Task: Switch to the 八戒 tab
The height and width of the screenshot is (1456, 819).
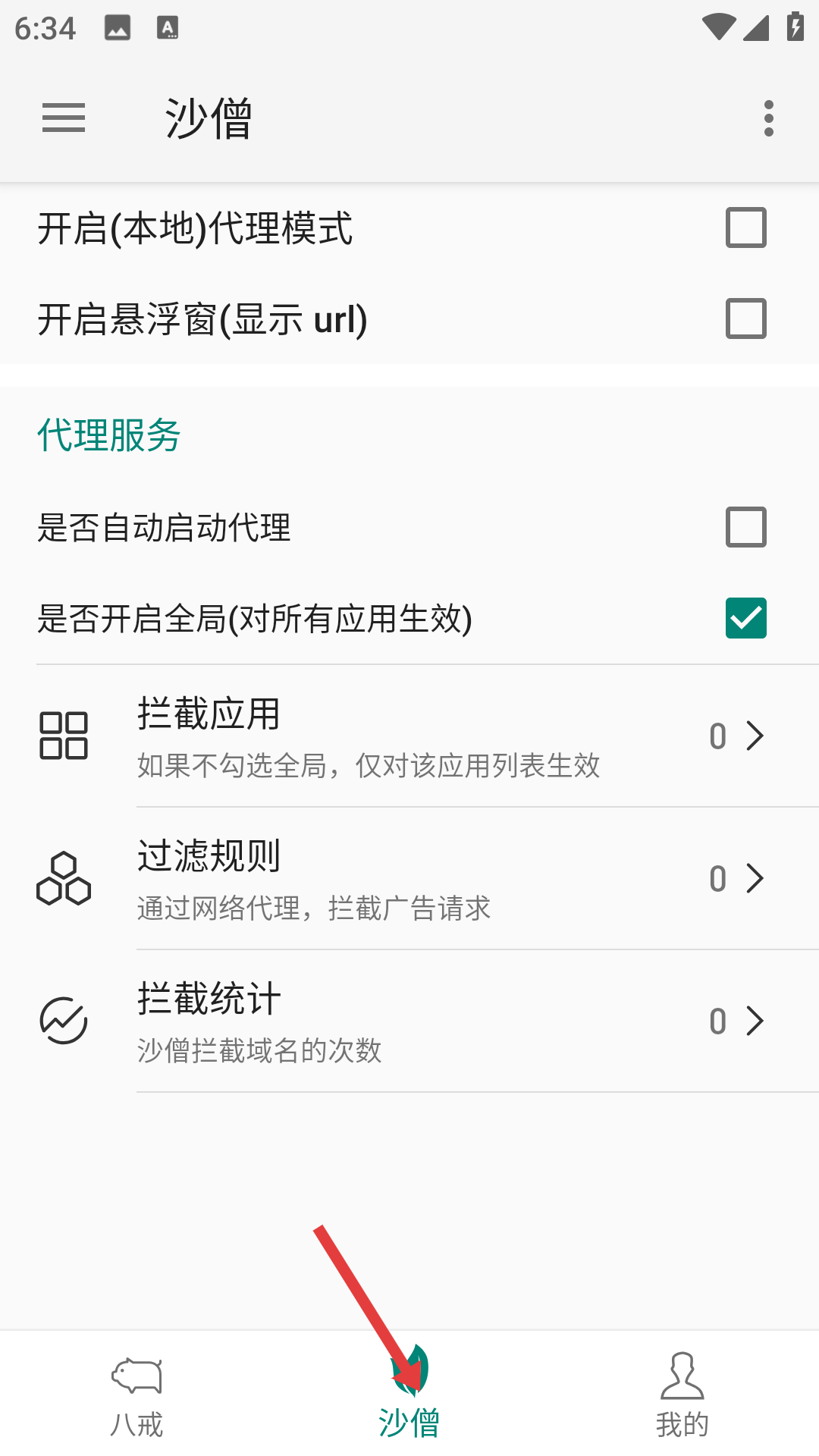Action: [x=136, y=1395]
